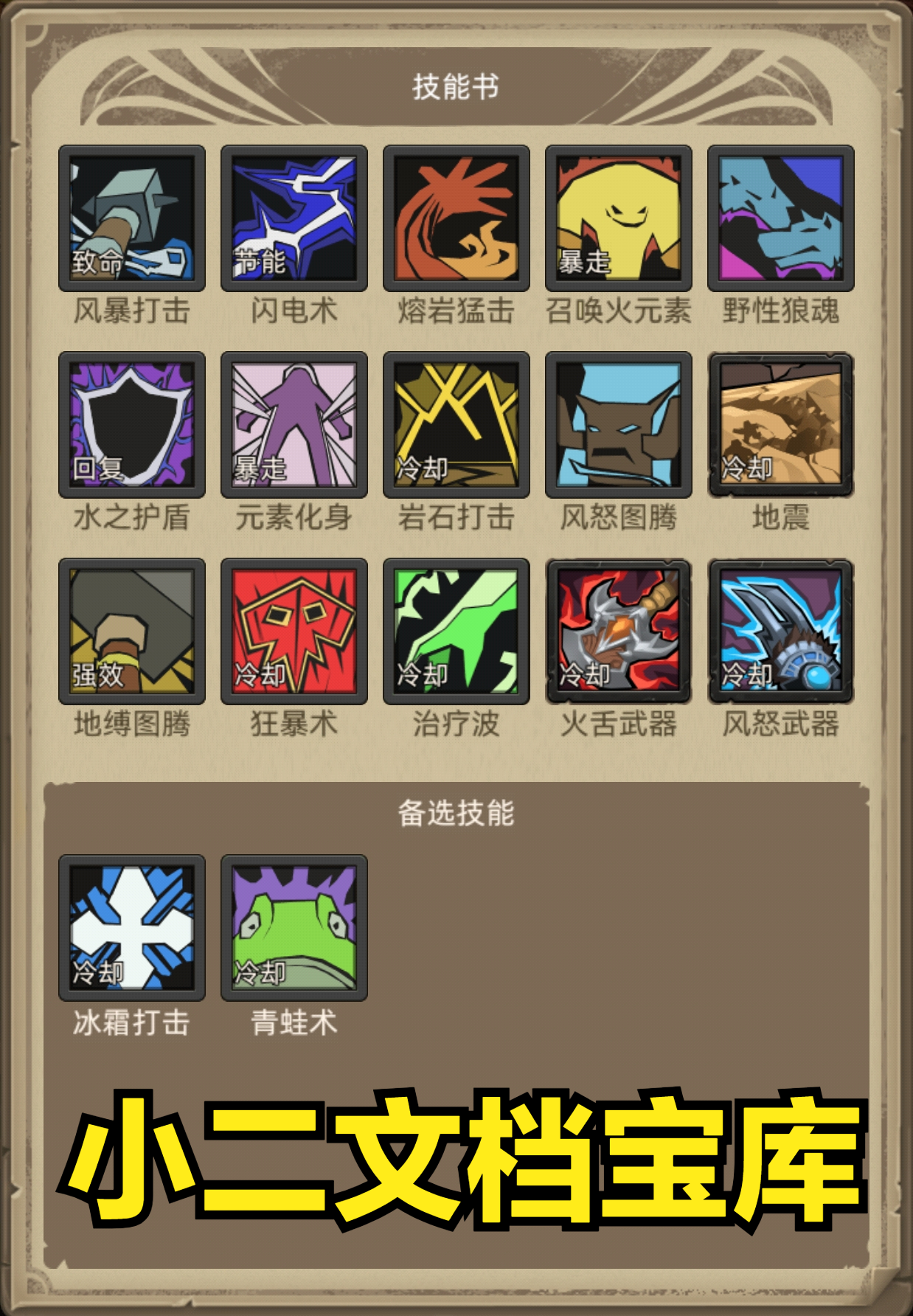Select the 狂暴术 skill icon

tap(294, 631)
